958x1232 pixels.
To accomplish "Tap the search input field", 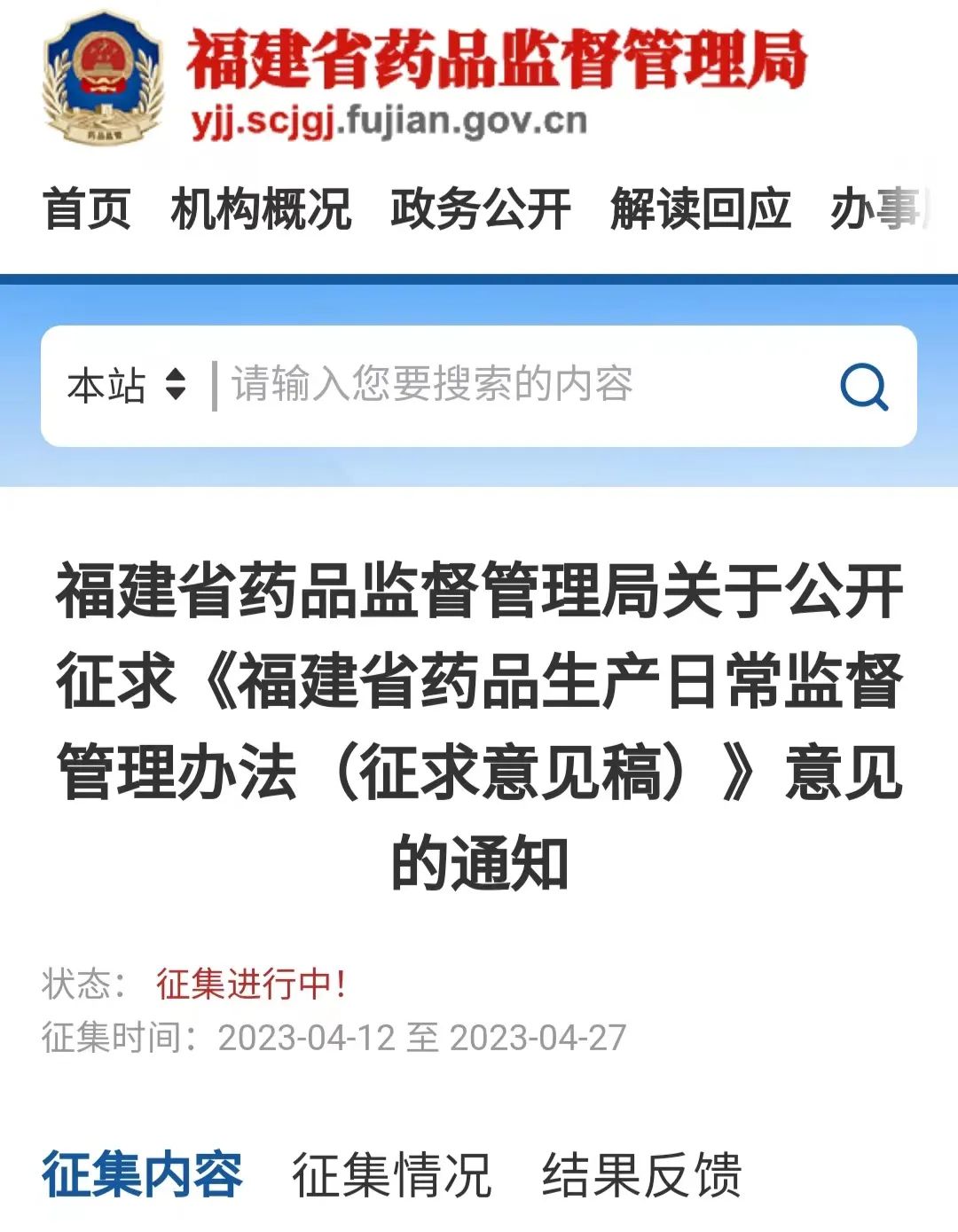I will [x=514, y=386].
